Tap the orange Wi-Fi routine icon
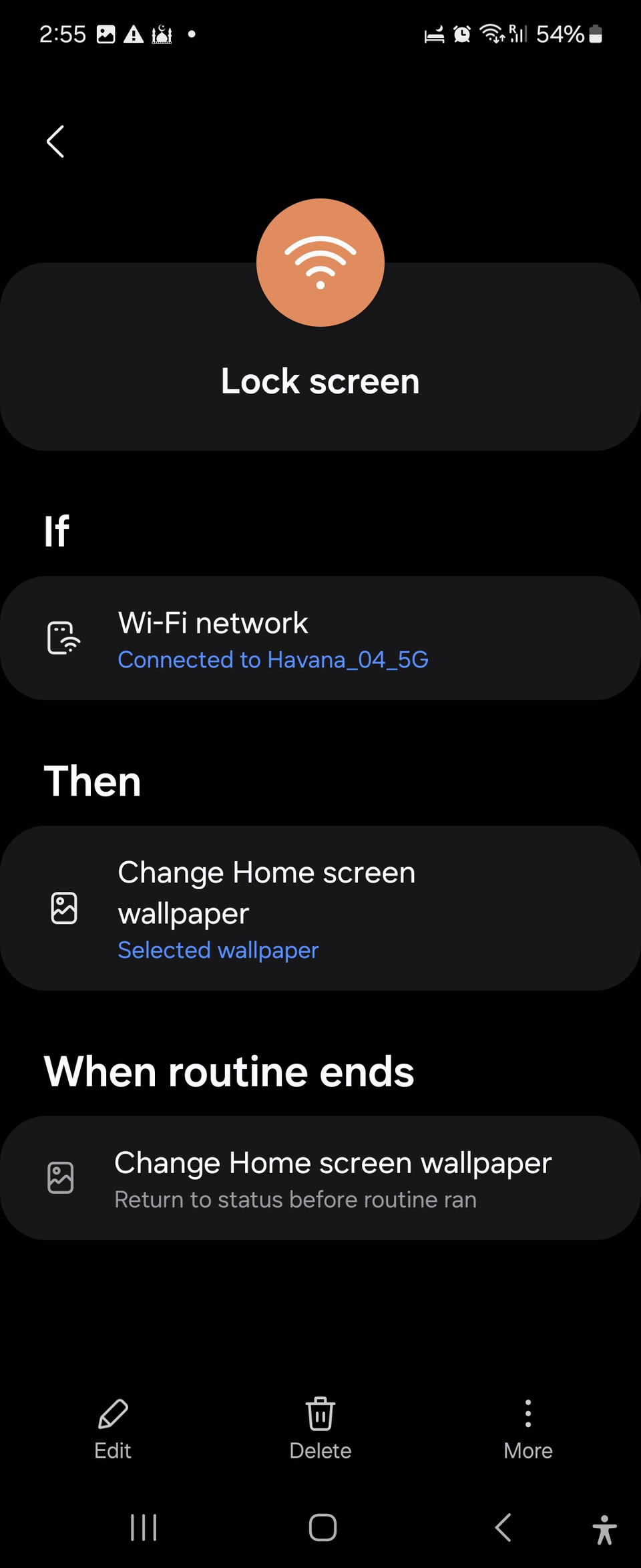 (x=320, y=262)
